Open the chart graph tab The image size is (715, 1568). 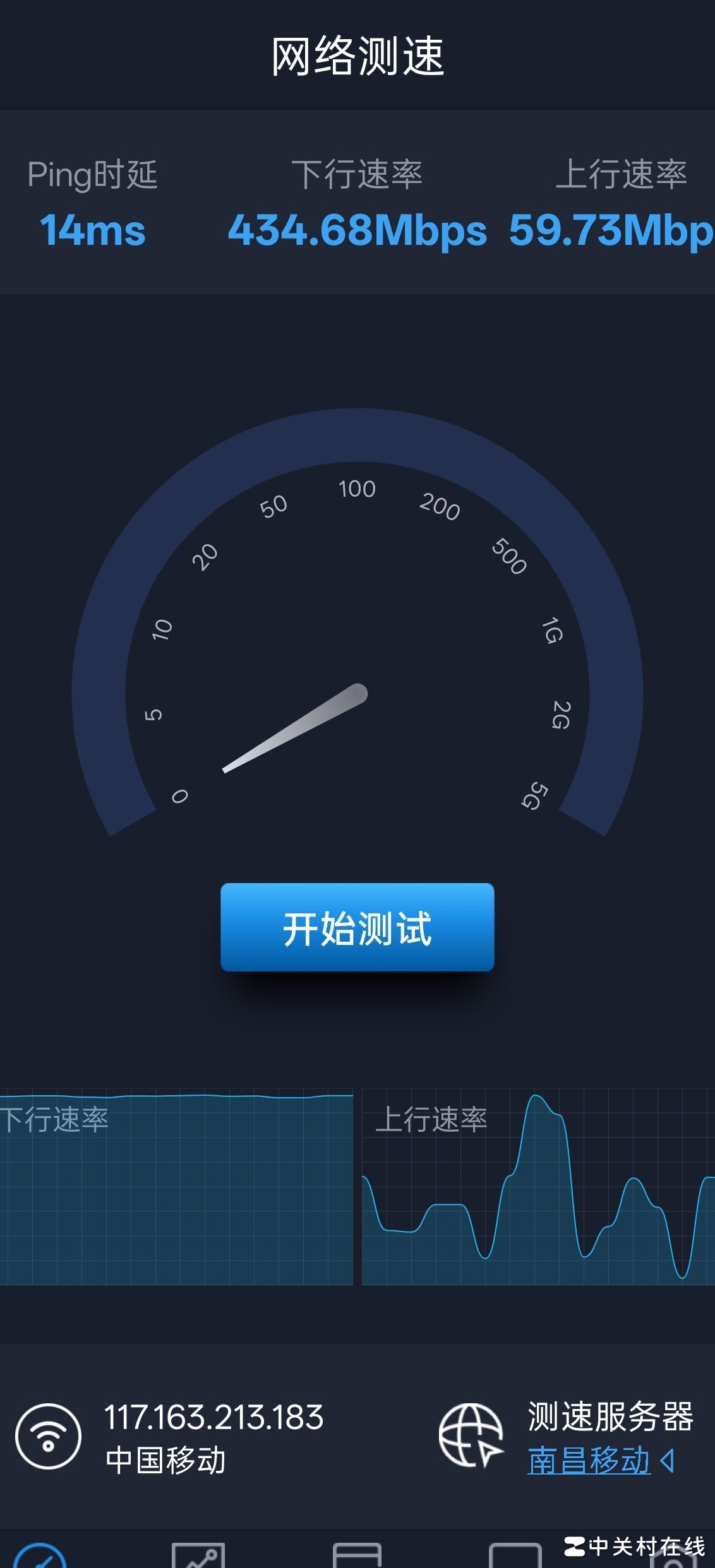pos(198,1557)
